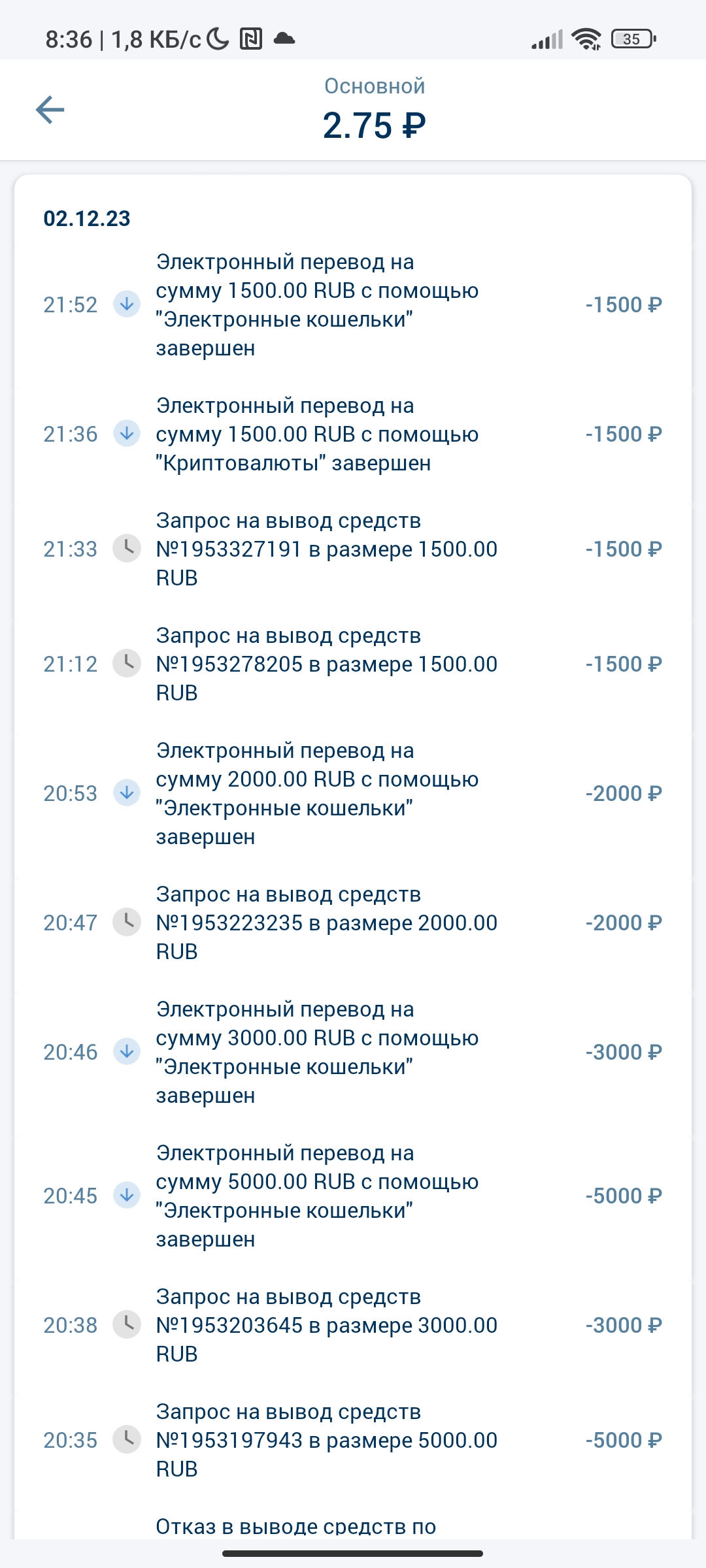Open withdrawal request №1953203645
The width and height of the screenshot is (706, 1568).
(353, 1326)
